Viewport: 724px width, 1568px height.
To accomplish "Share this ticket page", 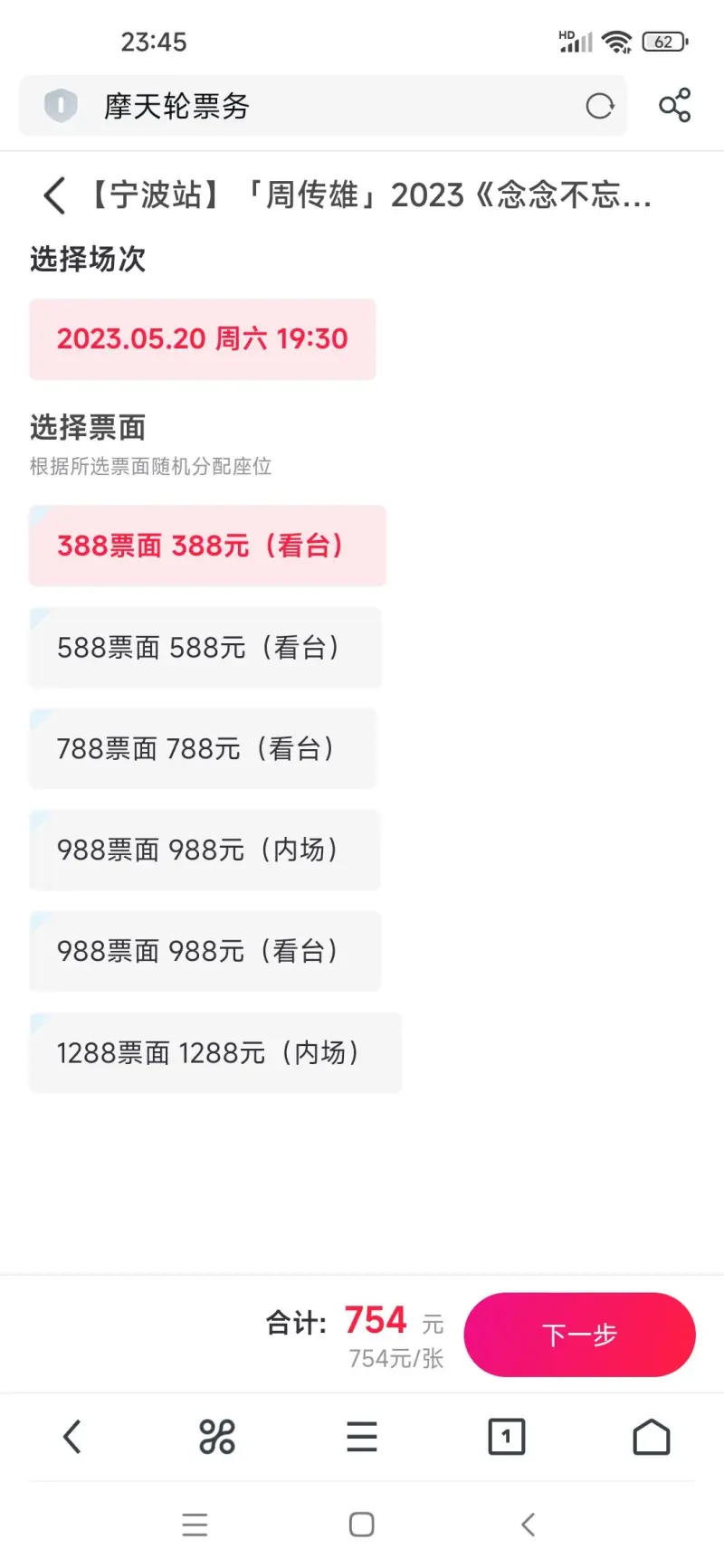I will click(x=674, y=105).
